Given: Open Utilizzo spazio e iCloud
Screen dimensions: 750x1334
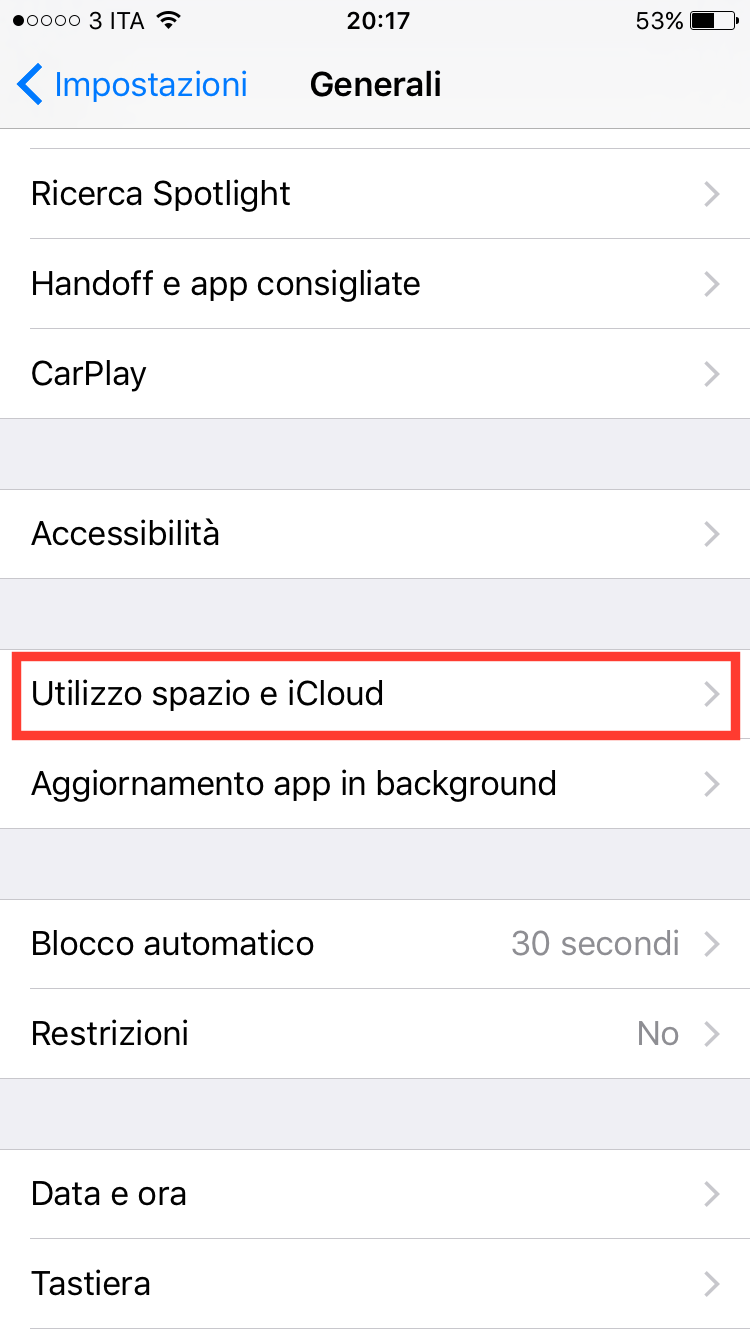Looking at the screenshot, I should pos(375,694).
